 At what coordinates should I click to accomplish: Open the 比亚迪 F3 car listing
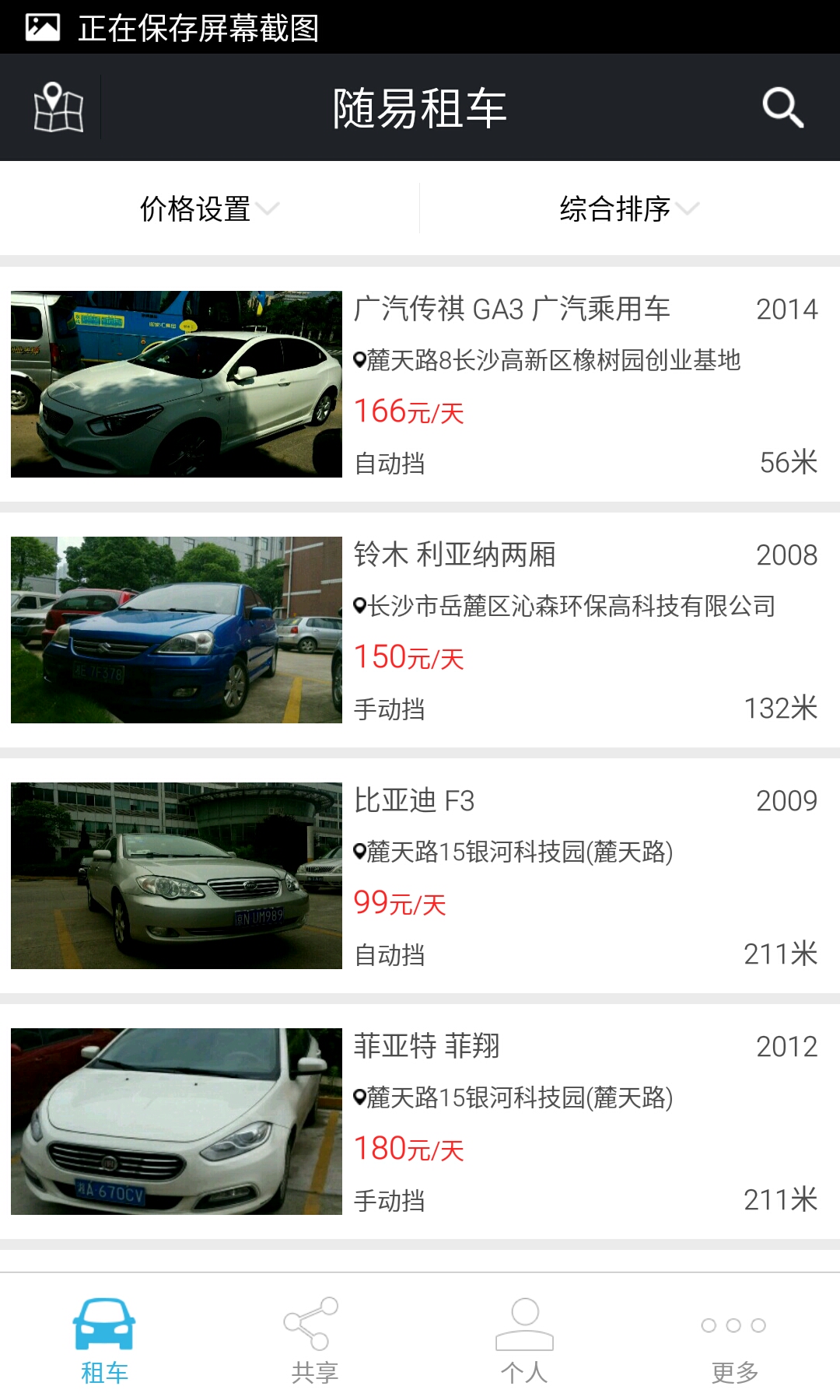click(x=420, y=876)
